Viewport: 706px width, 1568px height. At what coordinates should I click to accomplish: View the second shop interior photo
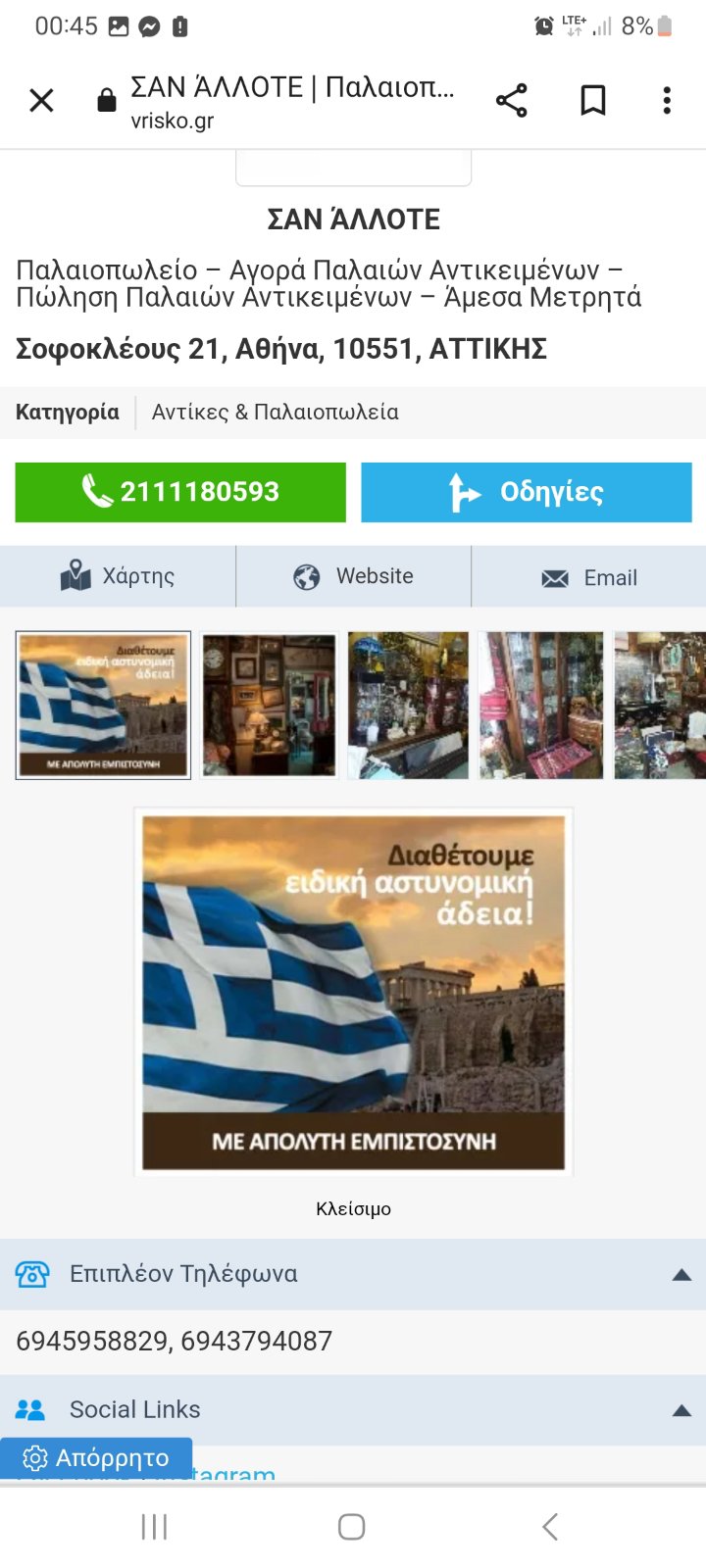click(x=270, y=706)
